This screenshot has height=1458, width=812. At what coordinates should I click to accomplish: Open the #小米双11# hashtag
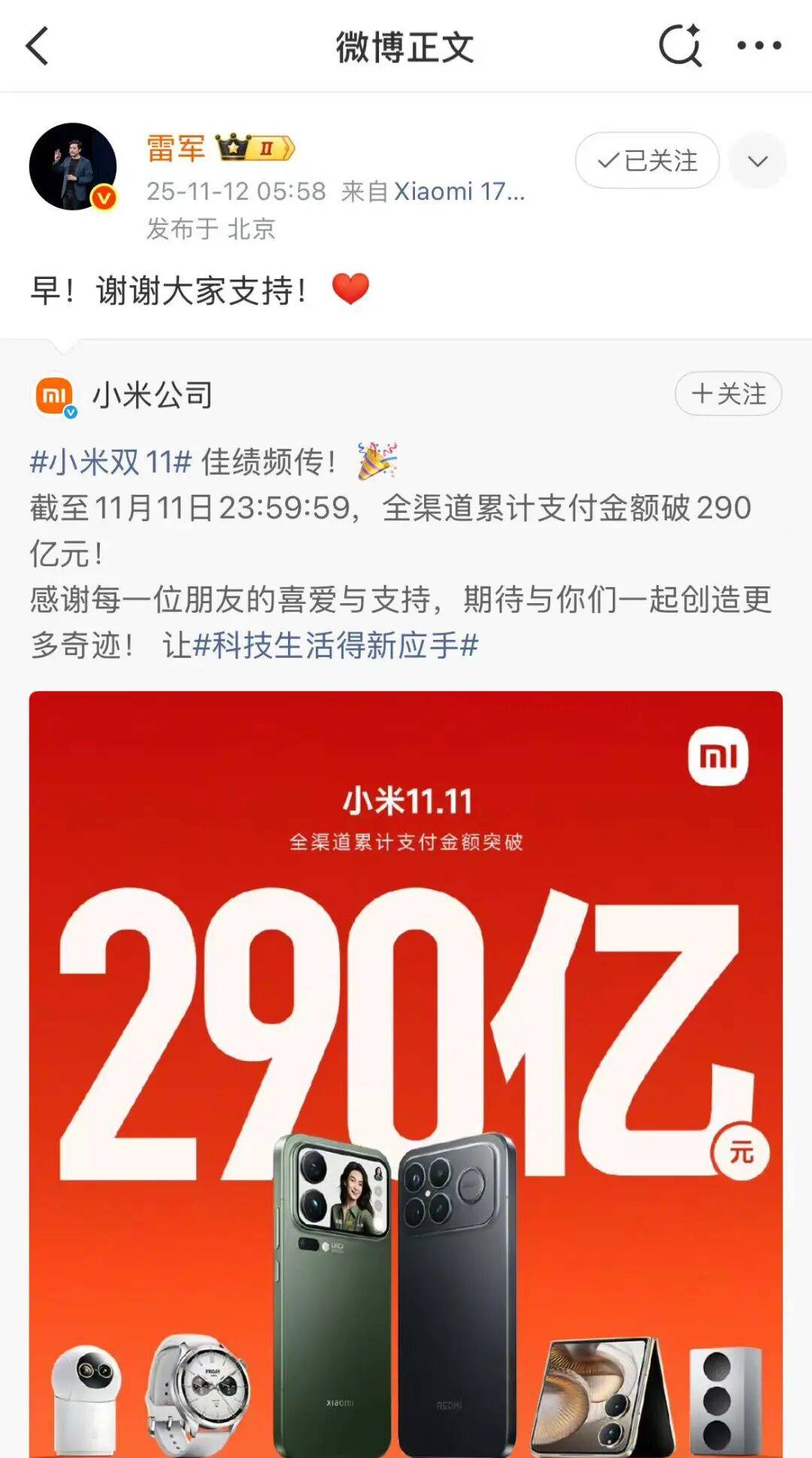pos(111,462)
